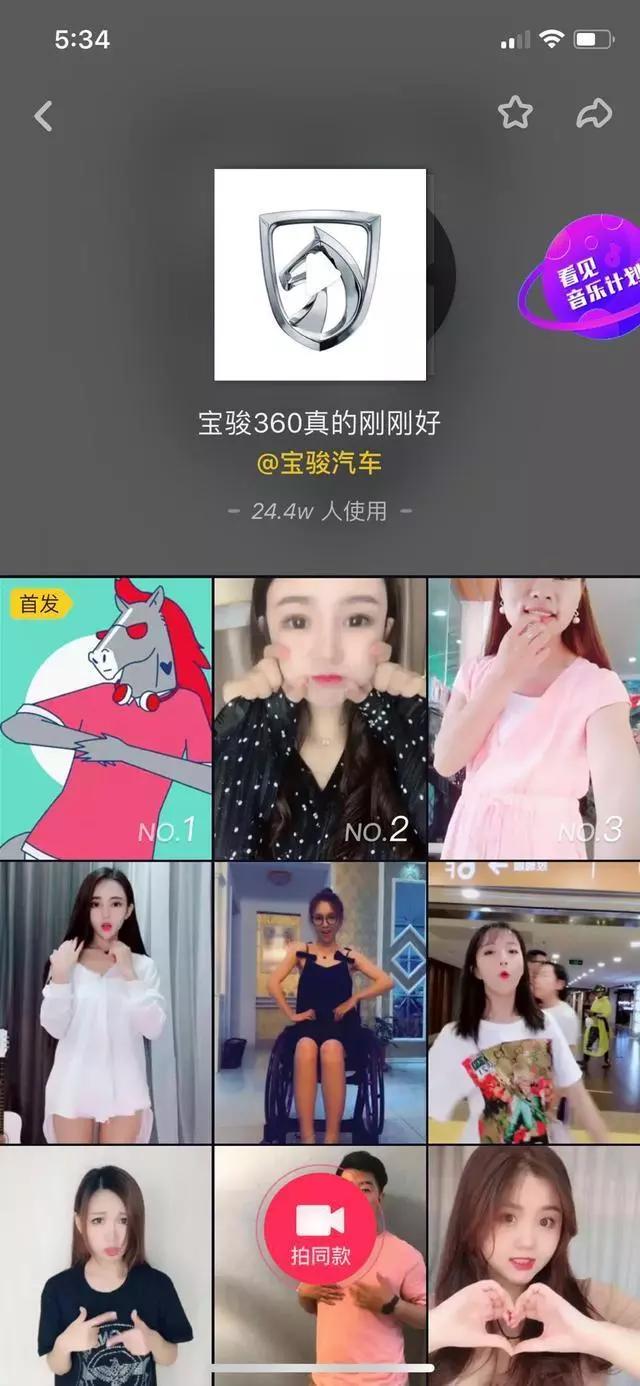The image size is (640, 1386).
Task: Watch the wheelchair dancer video
Action: [320, 1003]
